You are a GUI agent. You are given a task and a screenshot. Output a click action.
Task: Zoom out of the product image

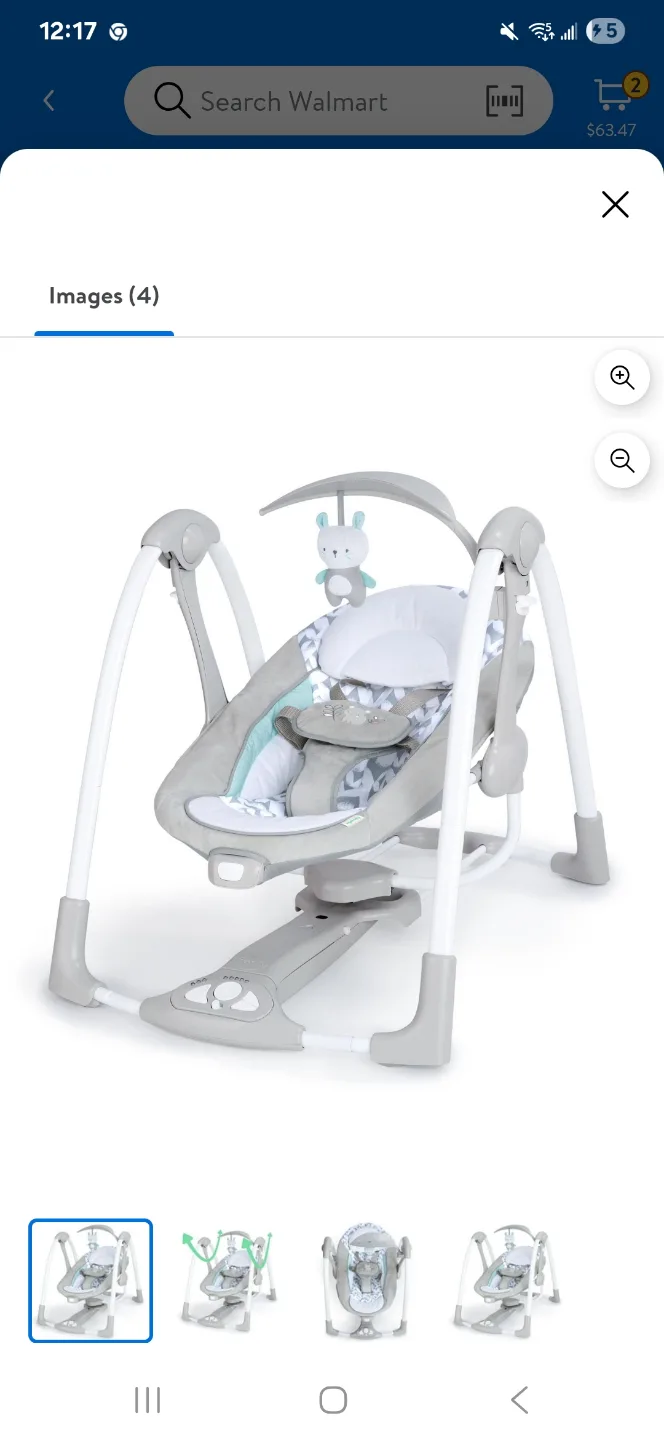tap(622, 461)
